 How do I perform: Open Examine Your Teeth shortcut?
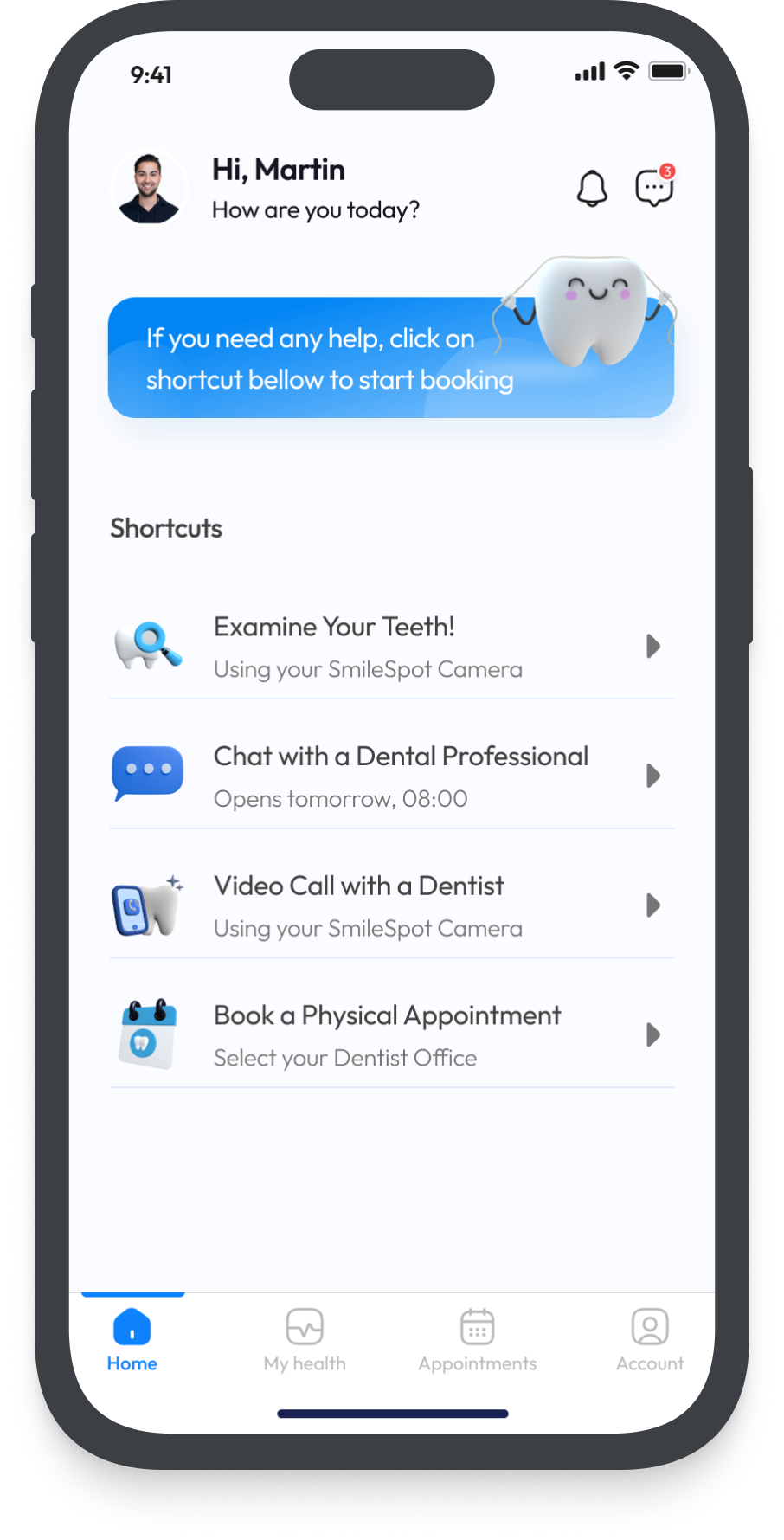click(391, 647)
